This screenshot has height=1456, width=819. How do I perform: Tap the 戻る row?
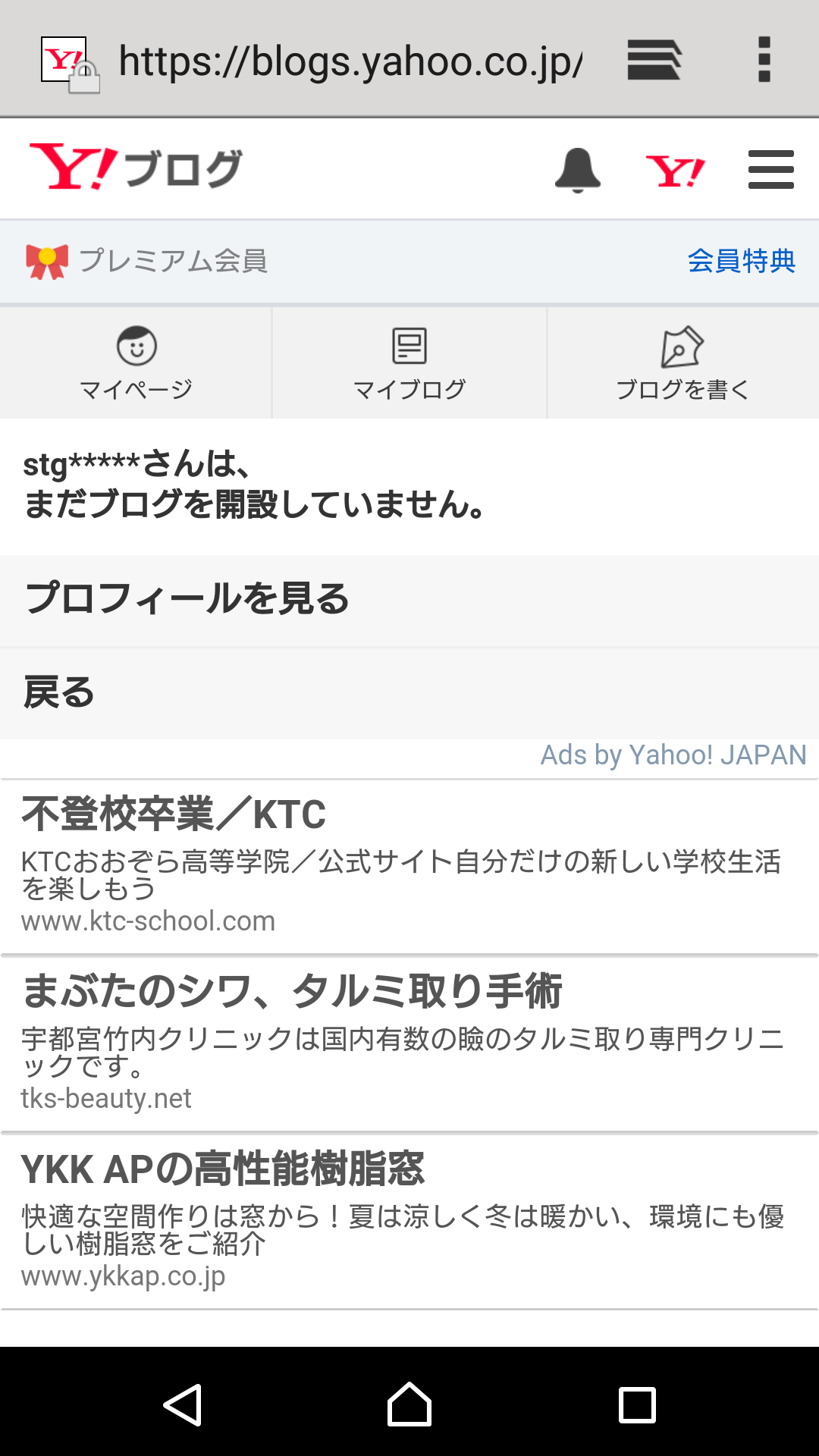click(x=409, y=693)
